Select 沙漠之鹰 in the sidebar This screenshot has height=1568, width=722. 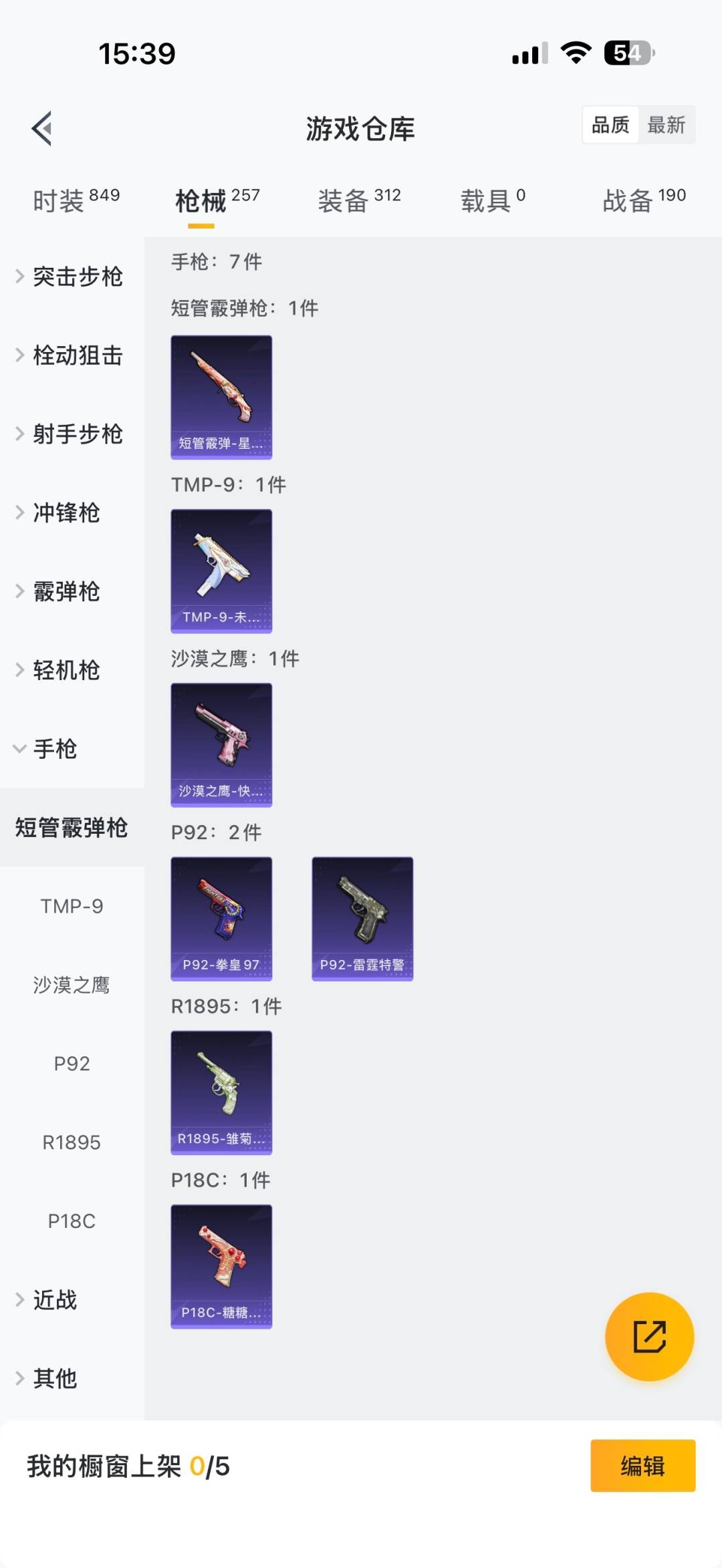point(72,985)
